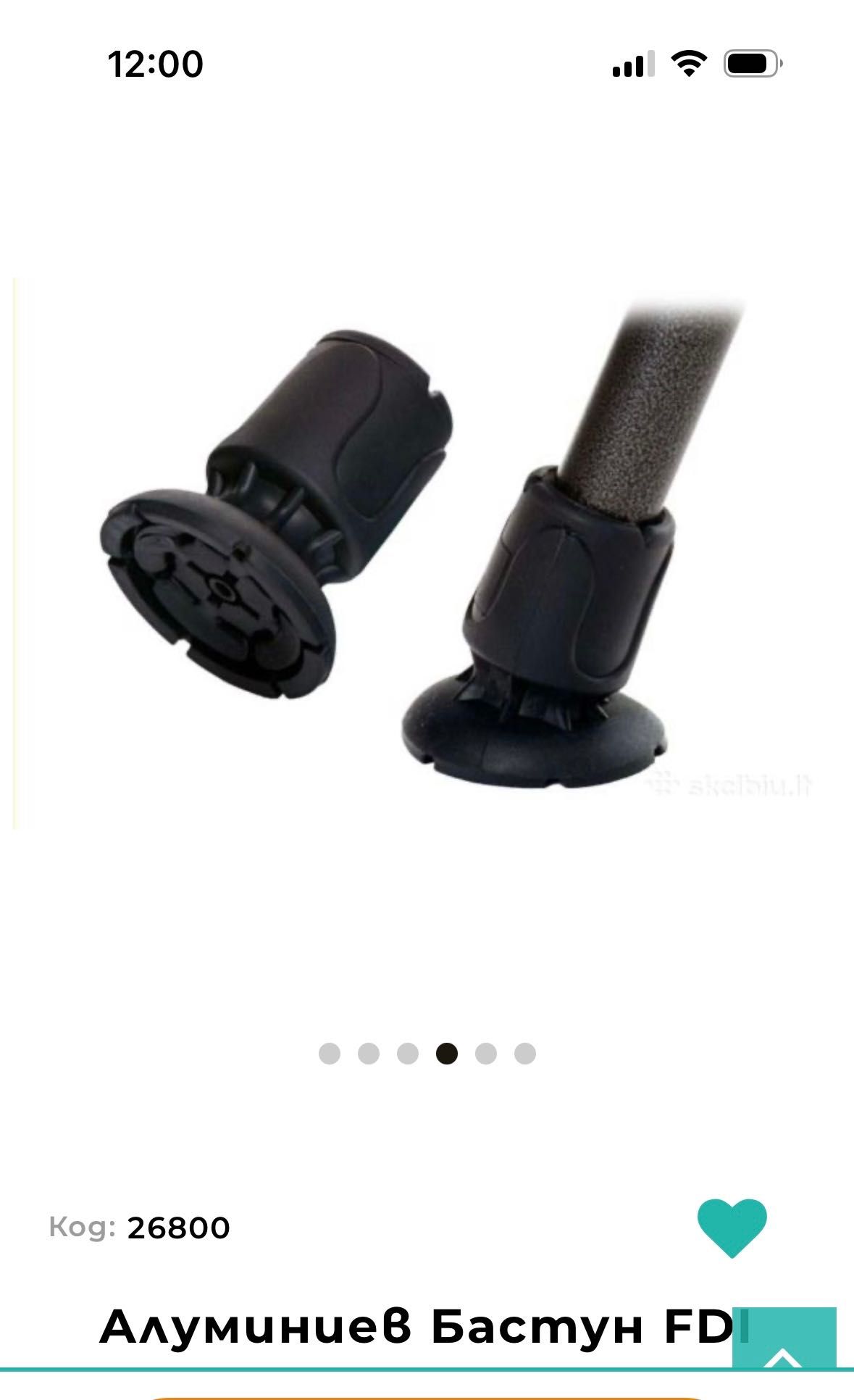Viewport: 854px width, 1400px height.
Task: Go to the third gallery page dot
Action: pos(408,1054)
